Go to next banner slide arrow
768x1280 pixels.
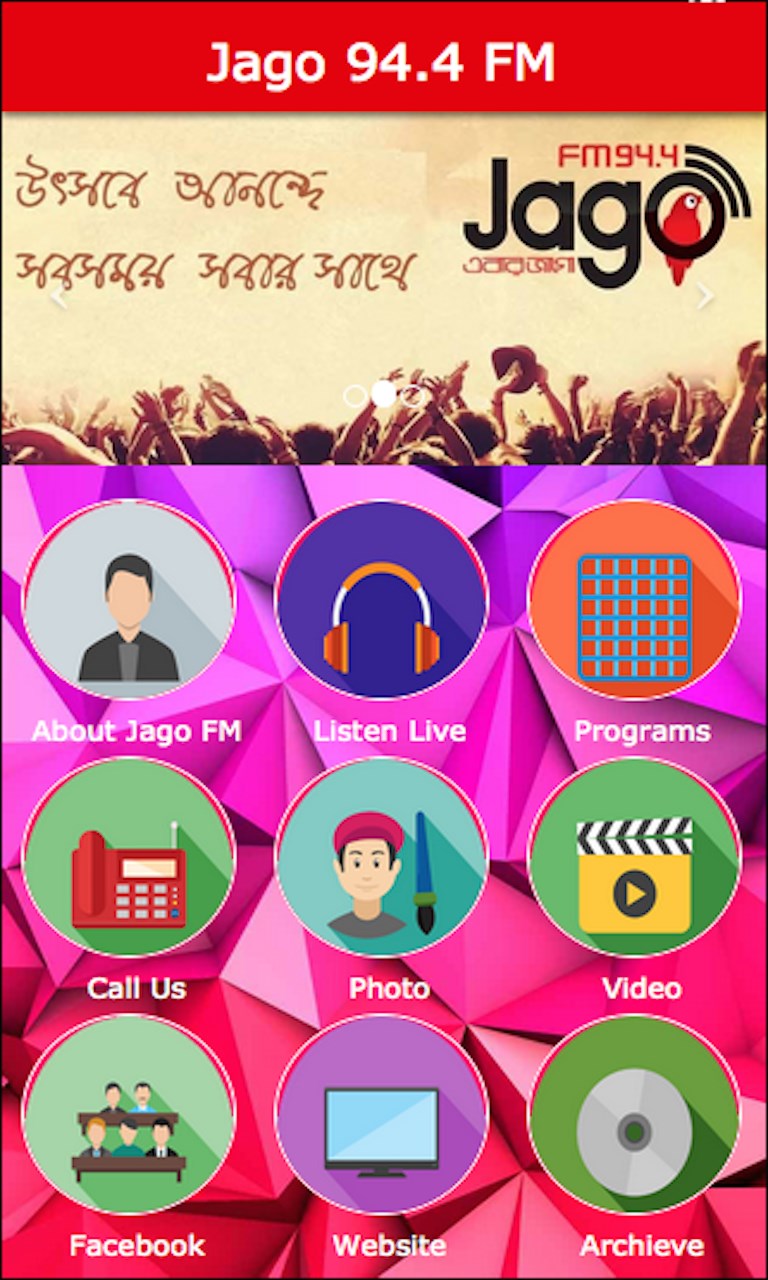(706, 295)
